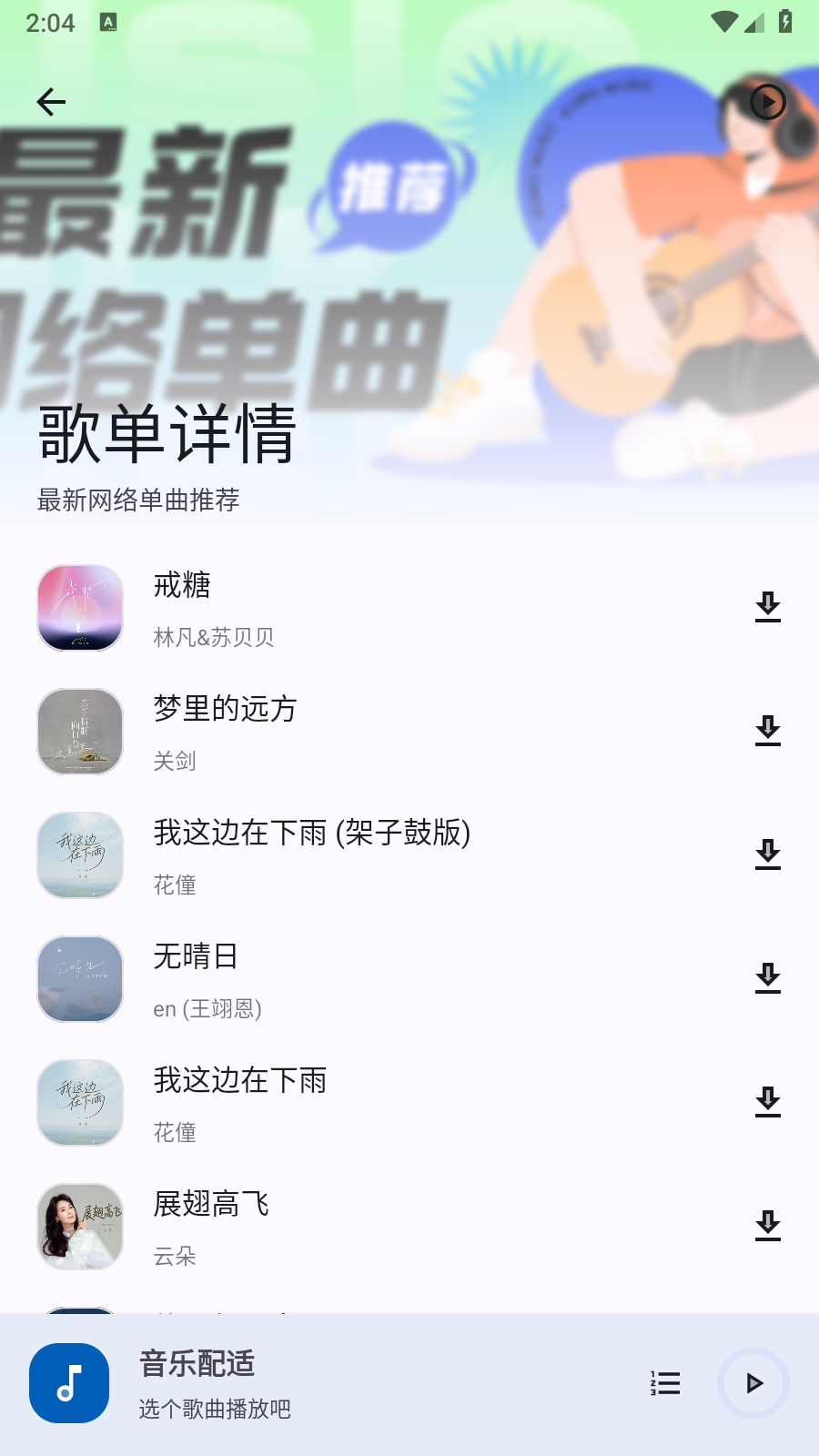Open the song 无晴日 by en (王翊恩)
The height and width of the screenshot is (1456, 819).
364,979
